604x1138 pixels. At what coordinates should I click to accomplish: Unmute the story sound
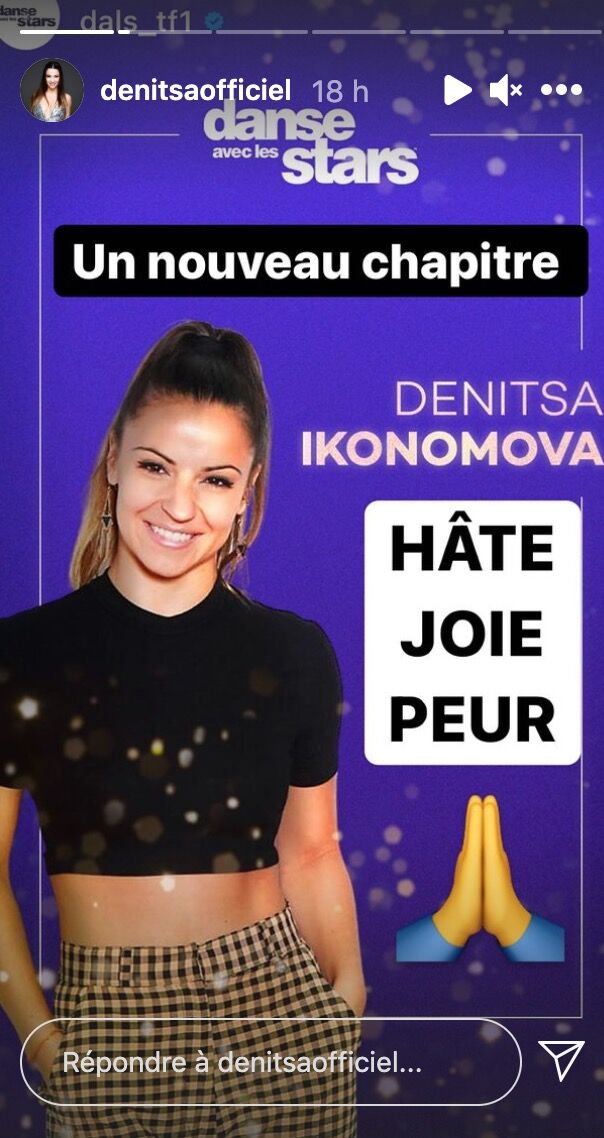coord(506,91)
